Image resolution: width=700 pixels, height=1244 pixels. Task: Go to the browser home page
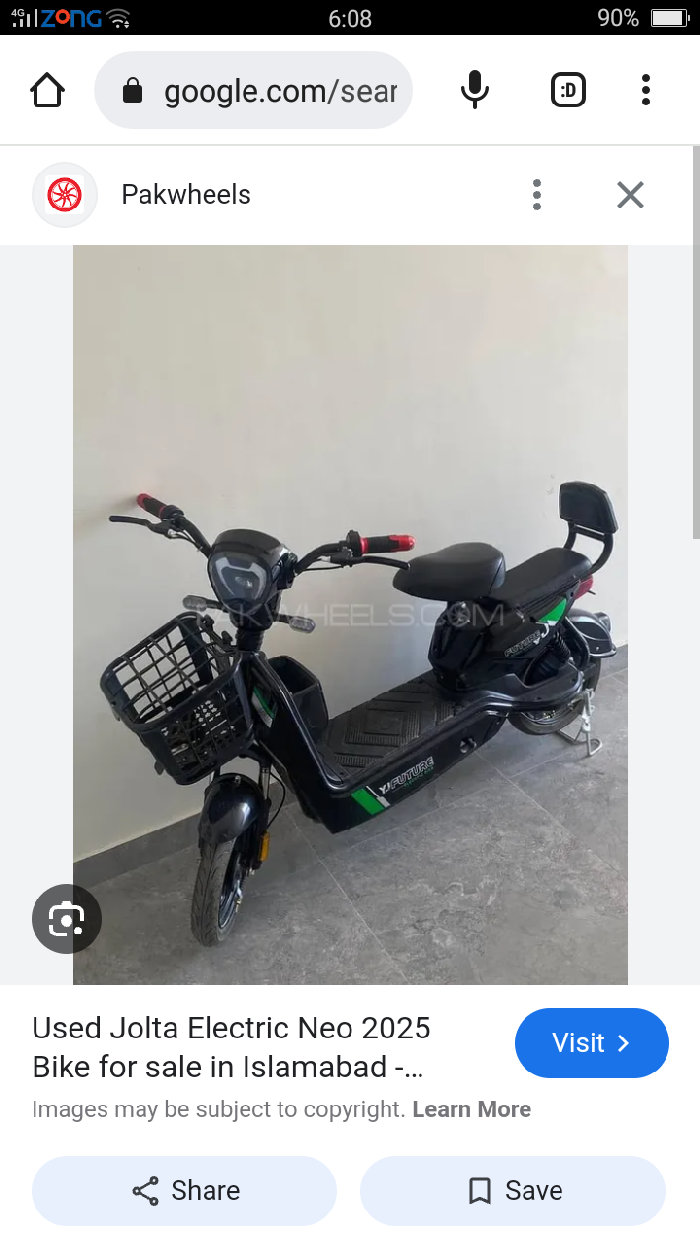(x=47, y=91)
